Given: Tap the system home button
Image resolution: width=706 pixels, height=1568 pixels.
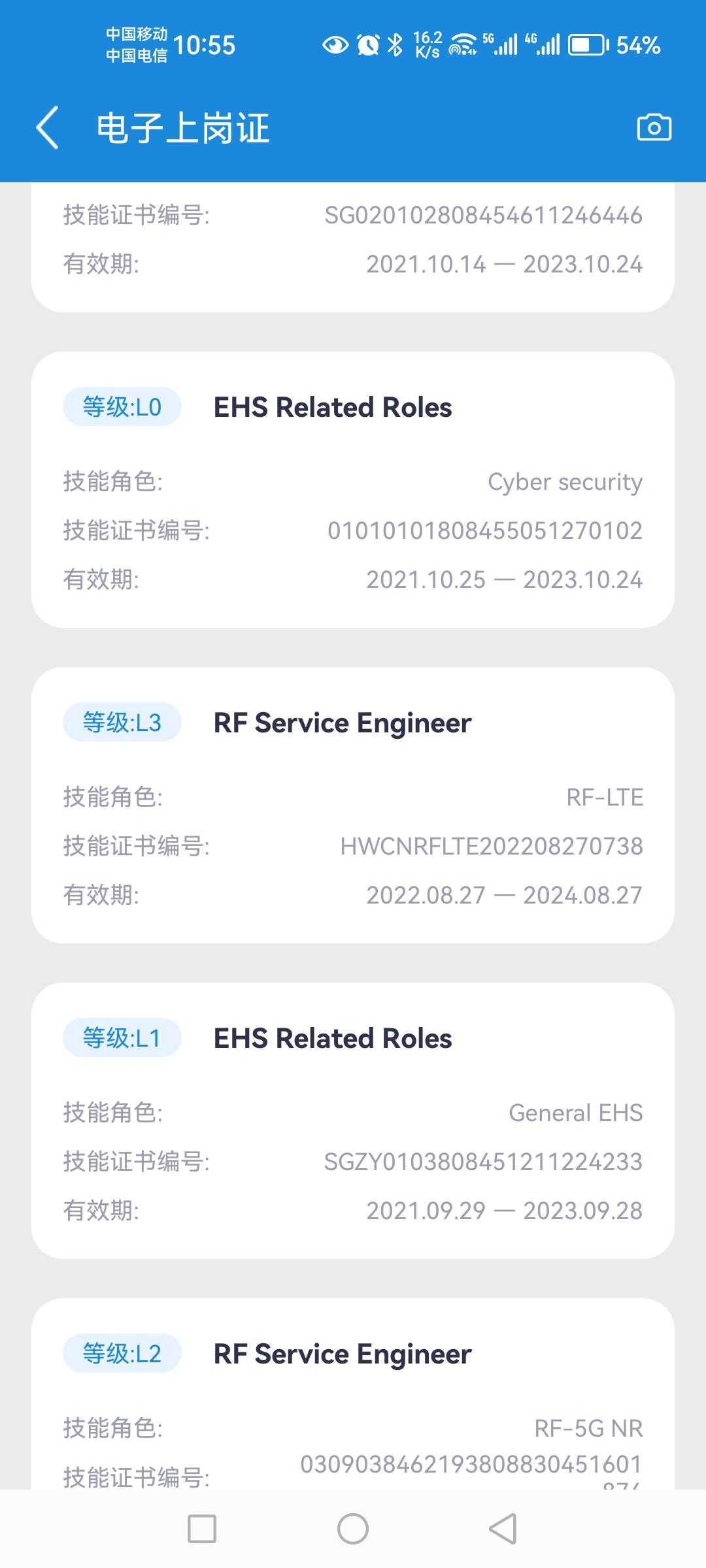Looking at the screenshot, I should coord(353,1529).
